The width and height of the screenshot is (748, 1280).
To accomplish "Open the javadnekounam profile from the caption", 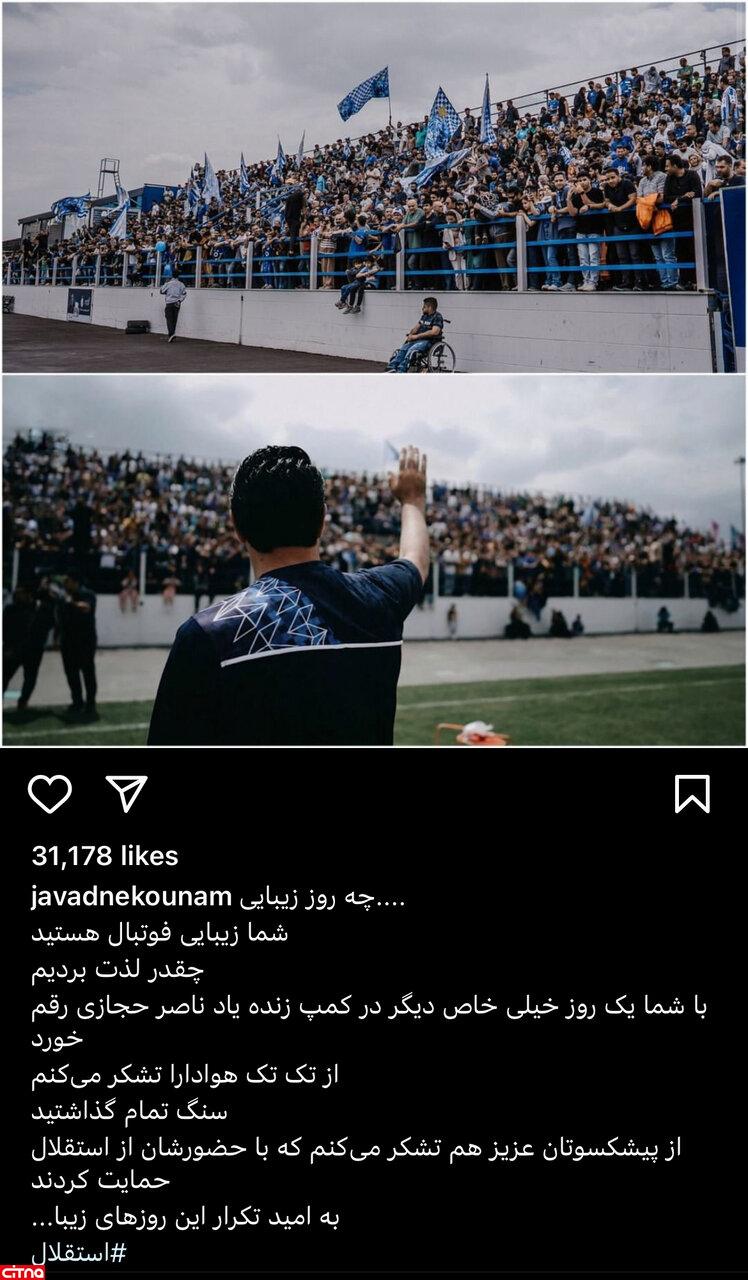I will (131, 897).
